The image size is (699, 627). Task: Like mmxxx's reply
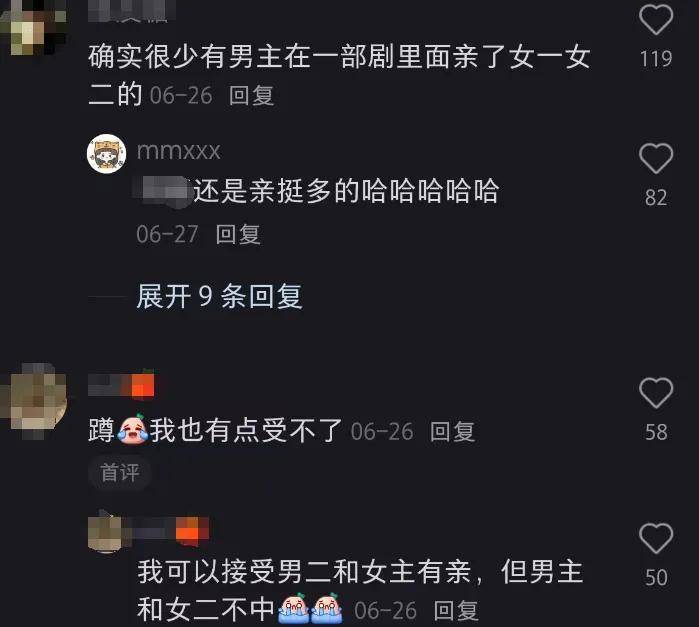pyautogui.click(x=656, y=159)
